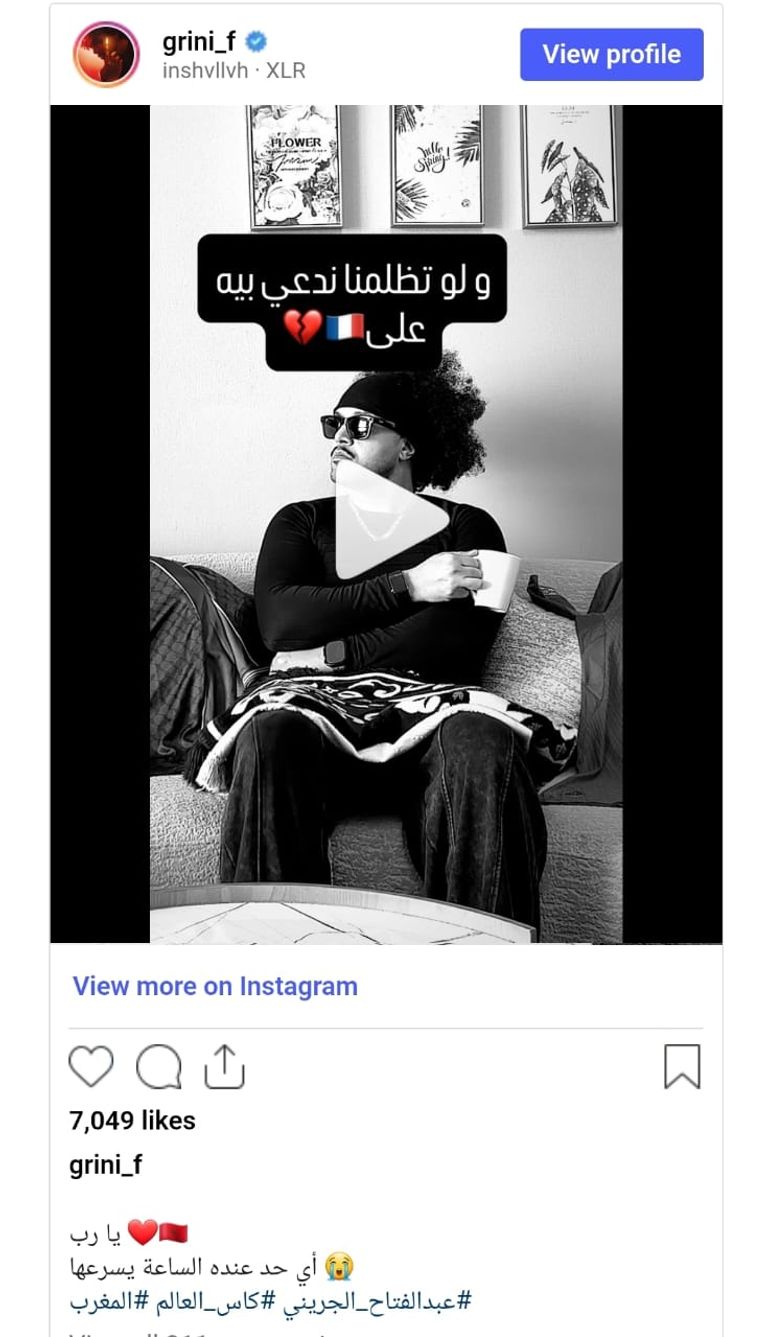Open View more on Instagram link
768x1337 pixels.
point(215,986)
